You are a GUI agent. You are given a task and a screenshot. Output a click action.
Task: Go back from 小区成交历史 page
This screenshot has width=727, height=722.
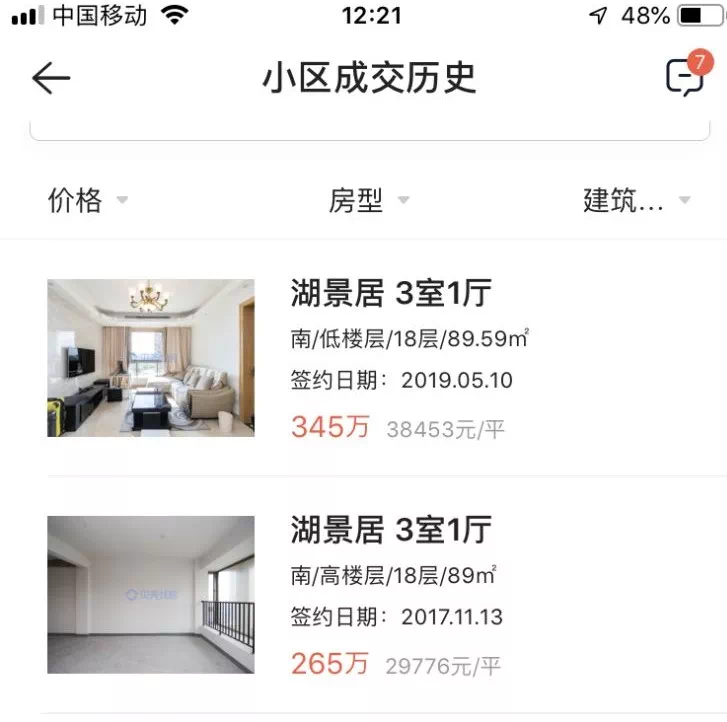click(x=50, y=78)
